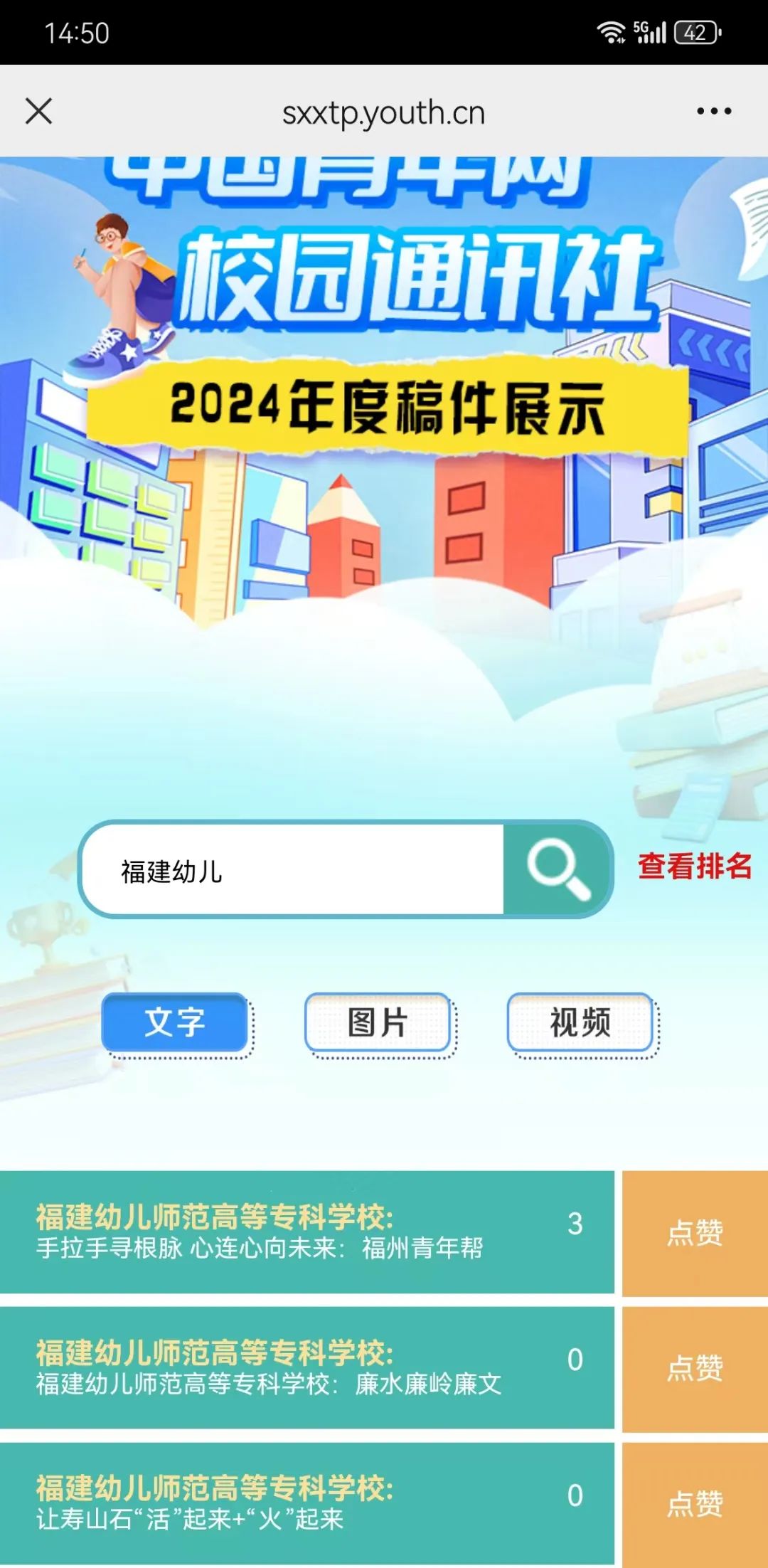
Task: Switch to the 文字 tab
Action: (x=175, y=1022)
